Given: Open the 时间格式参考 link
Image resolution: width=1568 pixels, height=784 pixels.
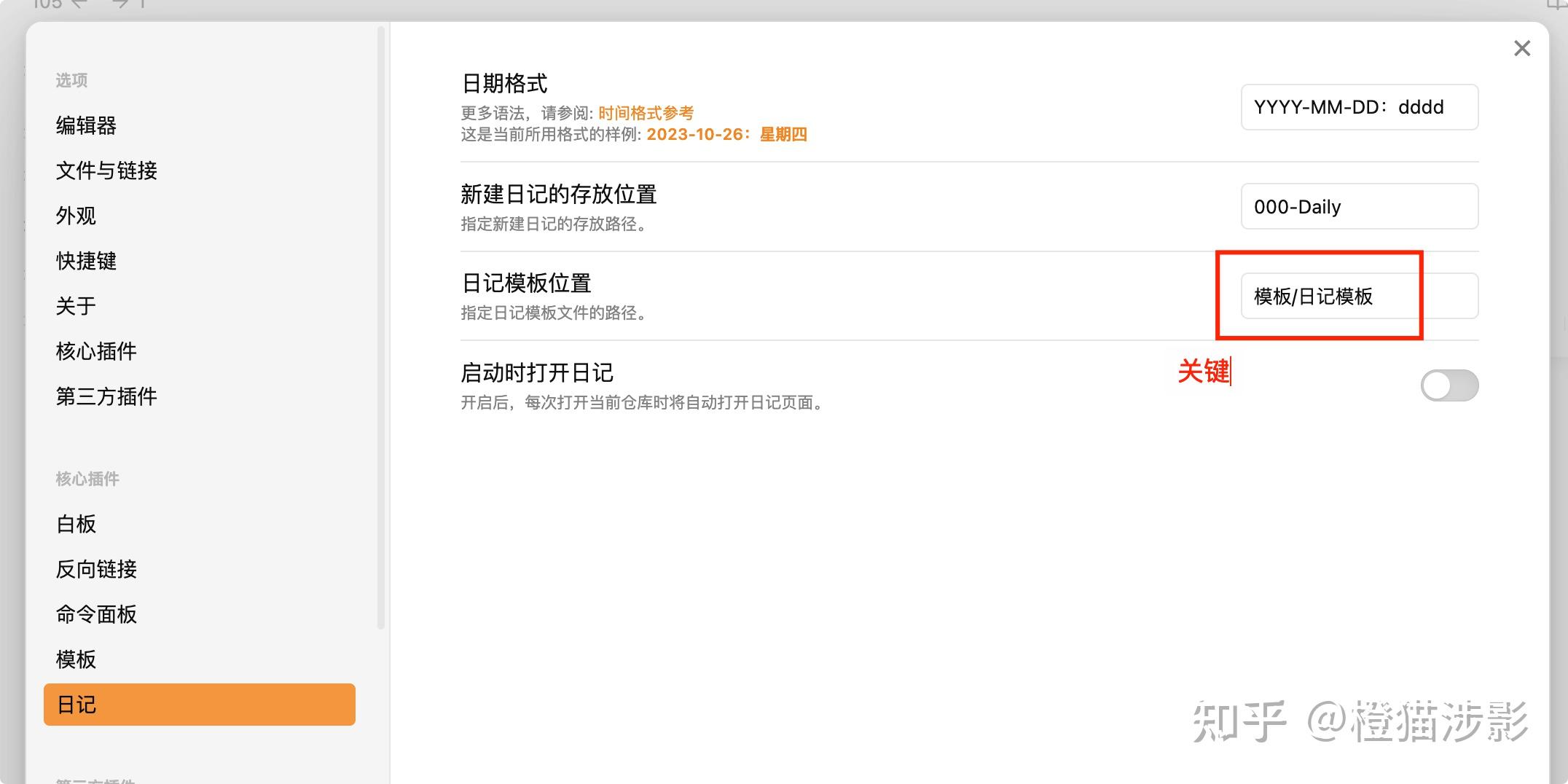Looking at the screenshot, I should 646,113.
